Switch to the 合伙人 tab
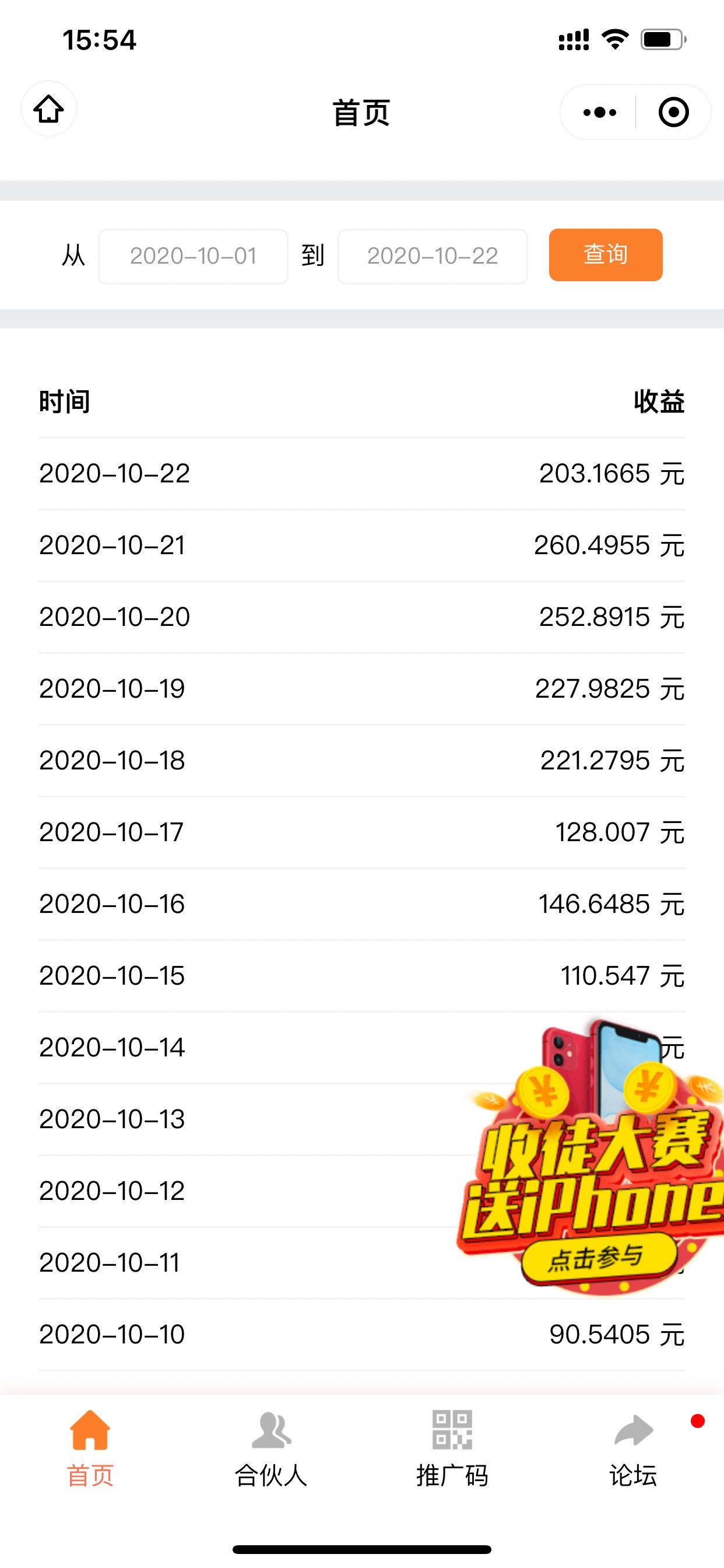 pos(270,1461)
